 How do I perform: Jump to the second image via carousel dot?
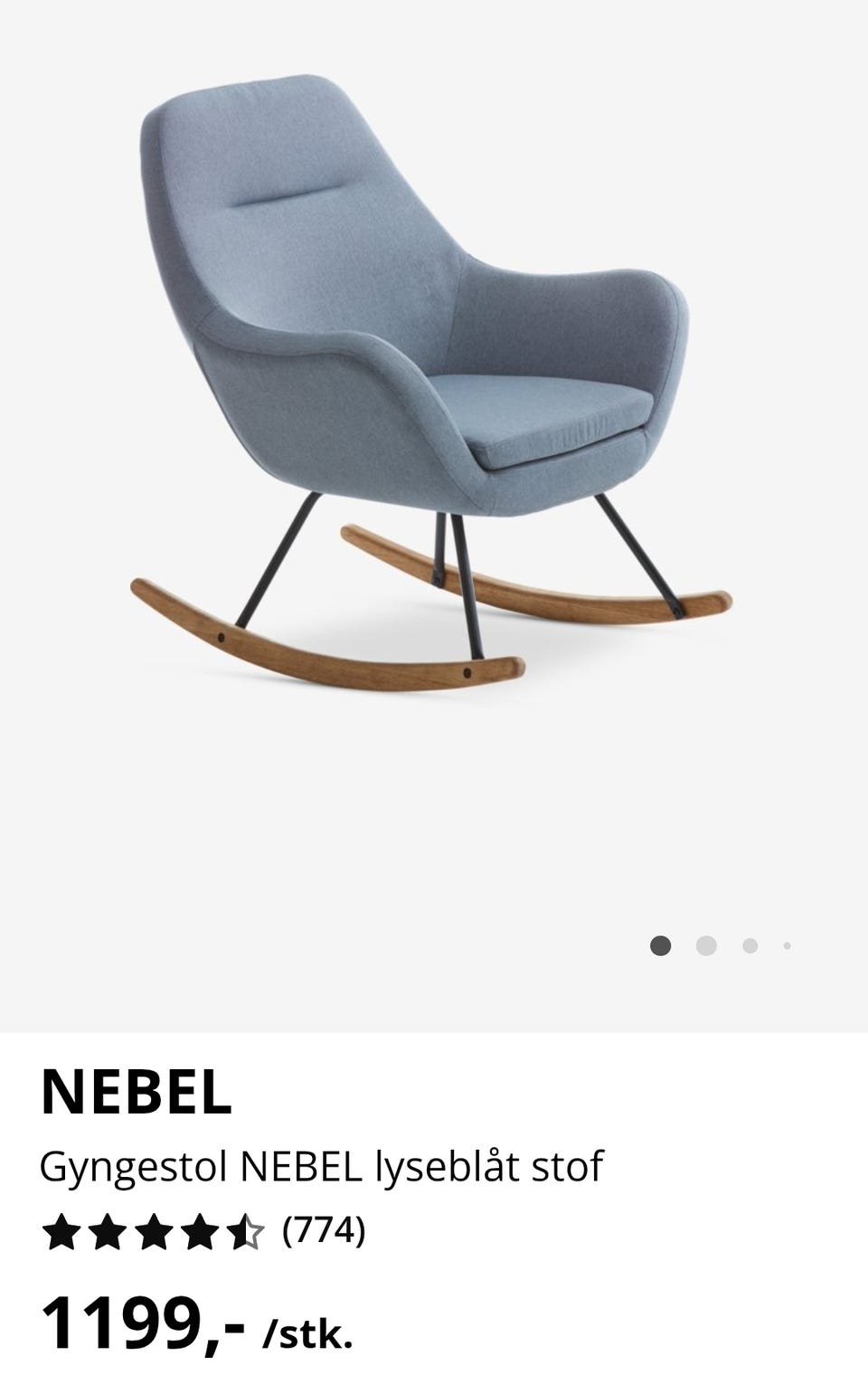point(706,946)
